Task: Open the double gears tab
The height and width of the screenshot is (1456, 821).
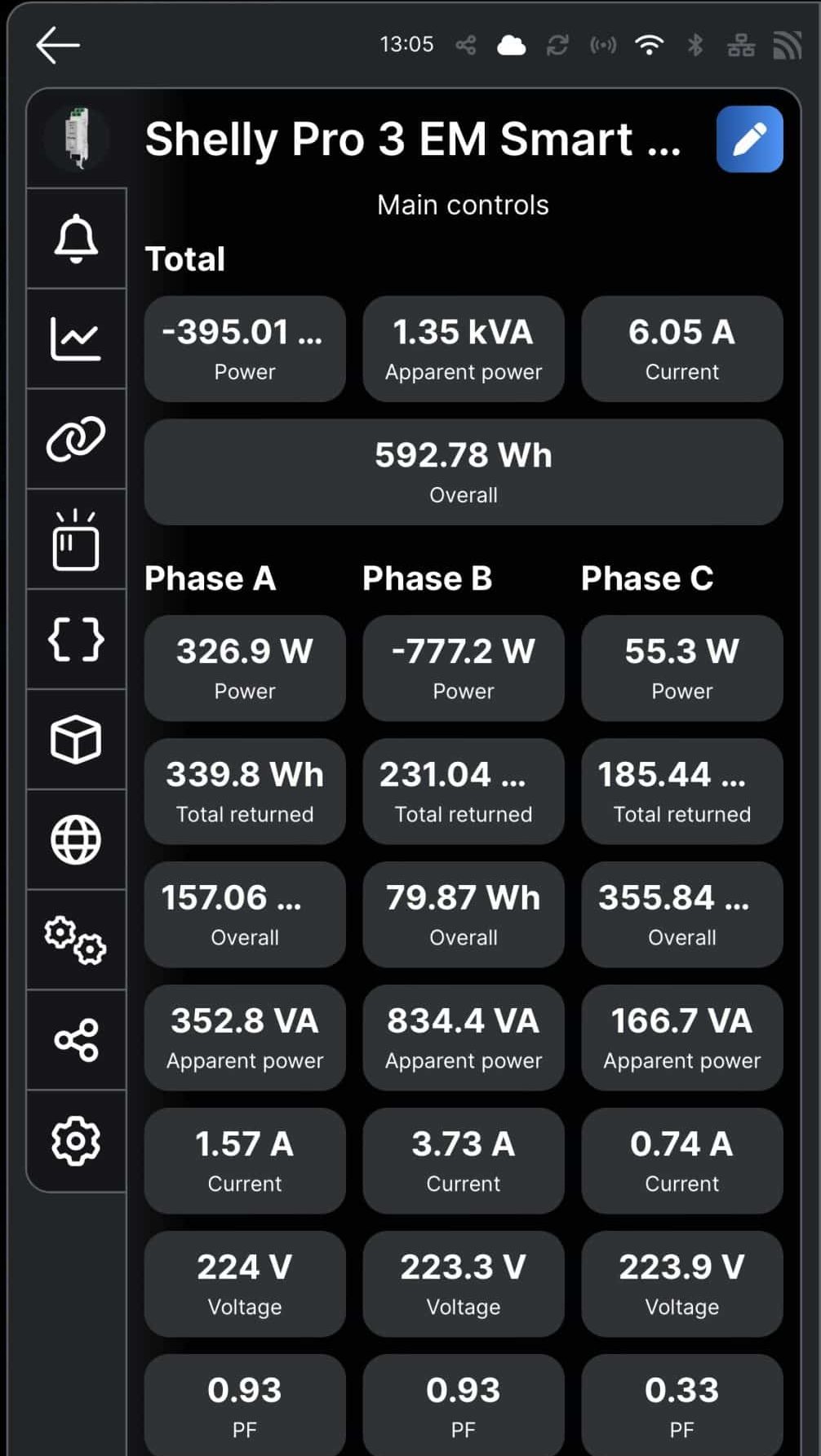Action: click(x=76, y=940)
